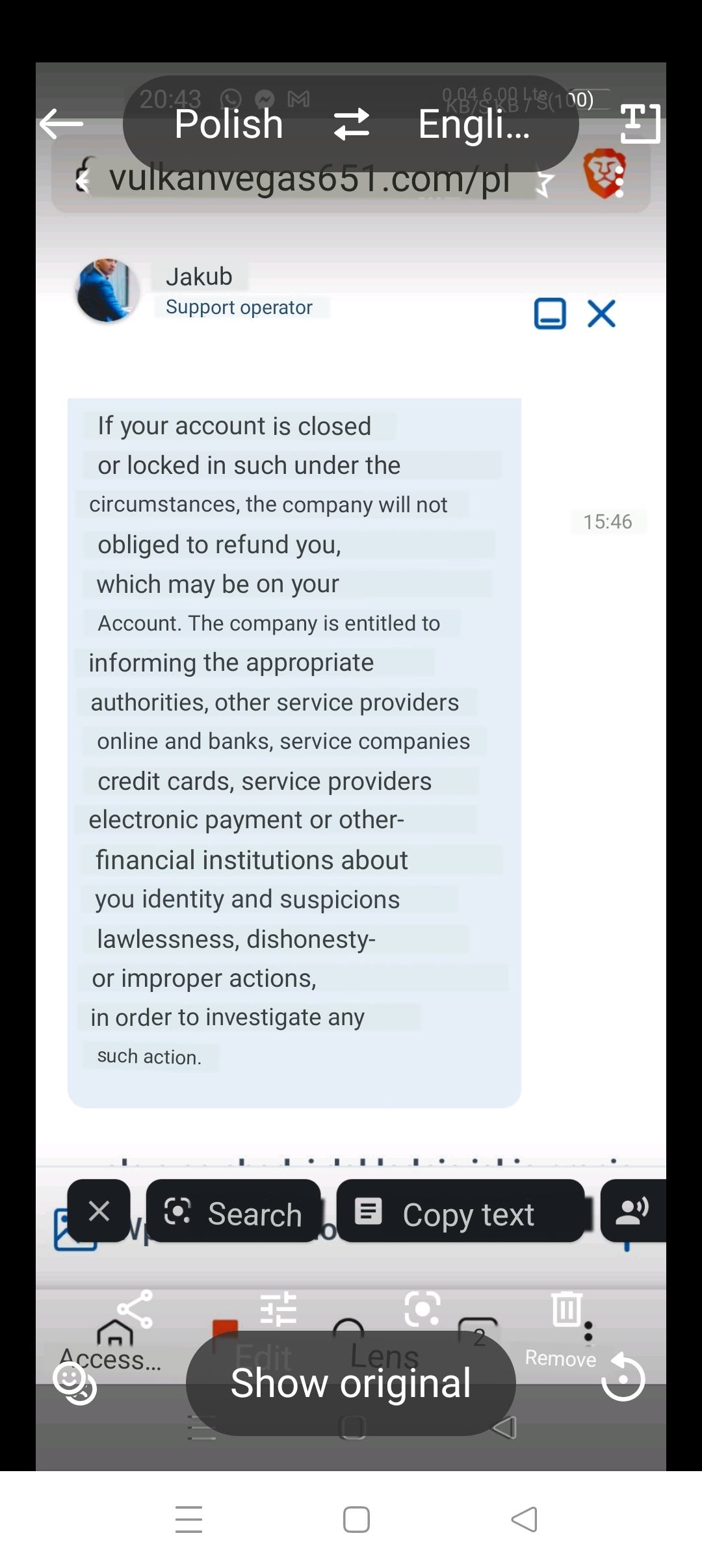Search the translated text

pos(233,1213)
